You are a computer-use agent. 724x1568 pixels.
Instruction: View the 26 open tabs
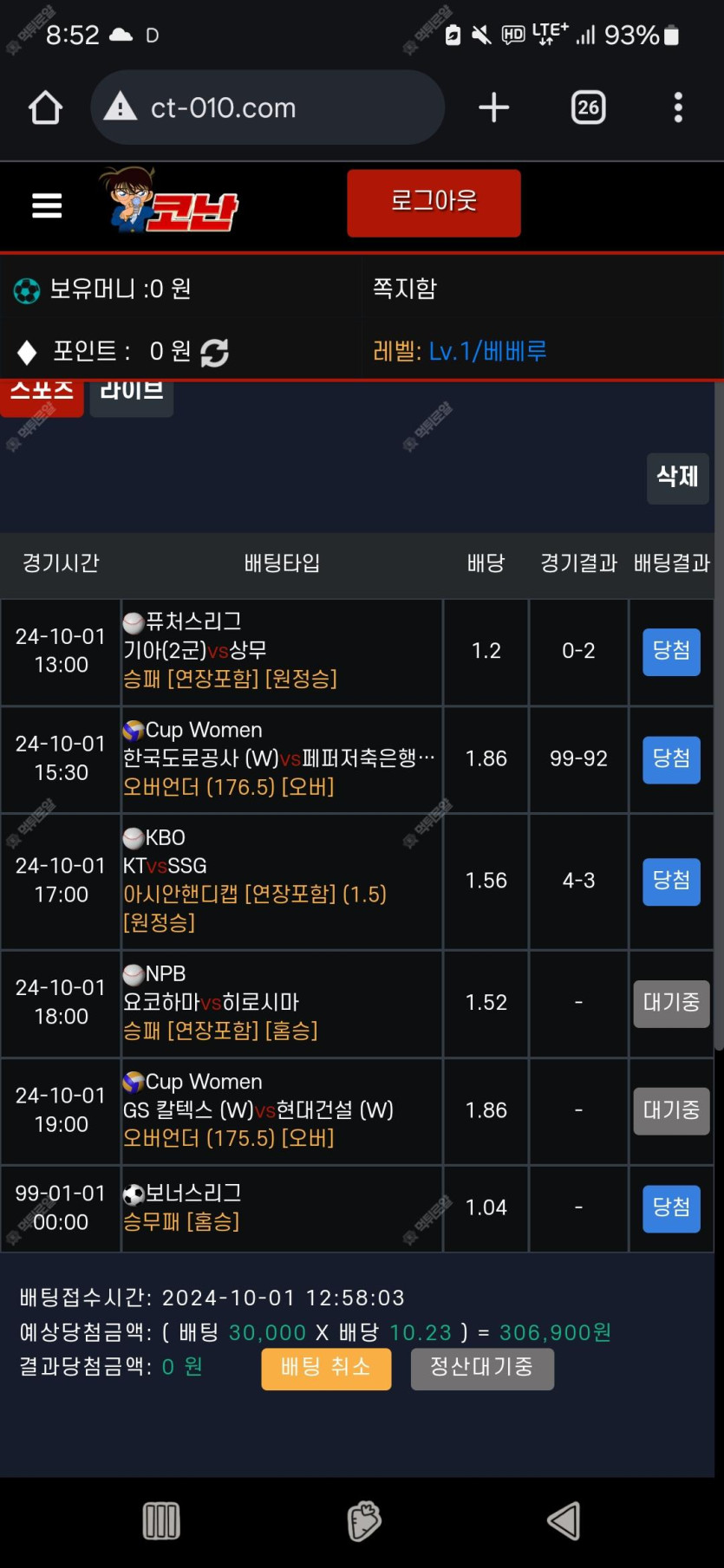pyautogui.click(x=588, y=108)
